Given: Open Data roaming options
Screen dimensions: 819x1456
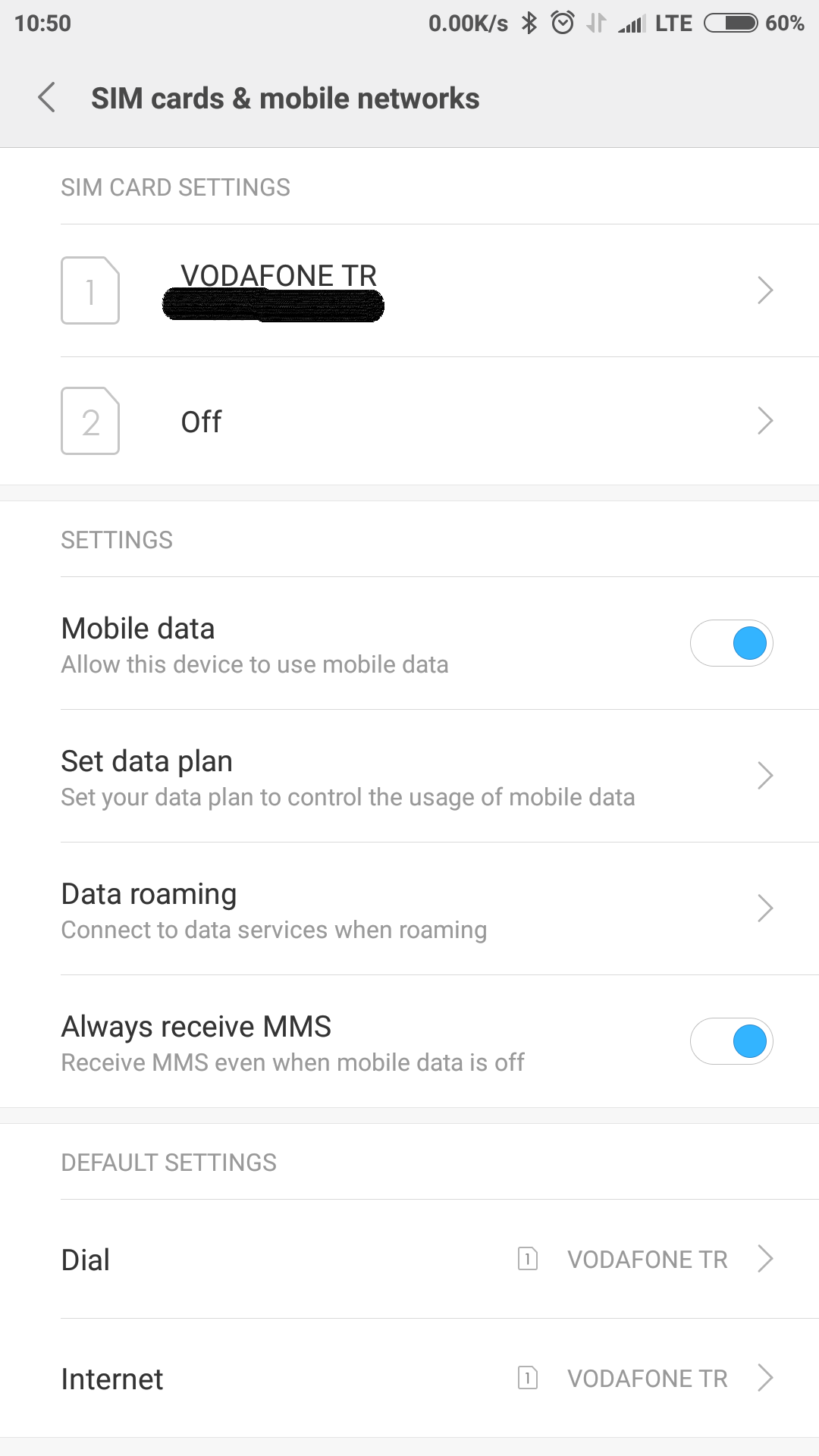Looking at the screenshot, I should tap(409, 908).
